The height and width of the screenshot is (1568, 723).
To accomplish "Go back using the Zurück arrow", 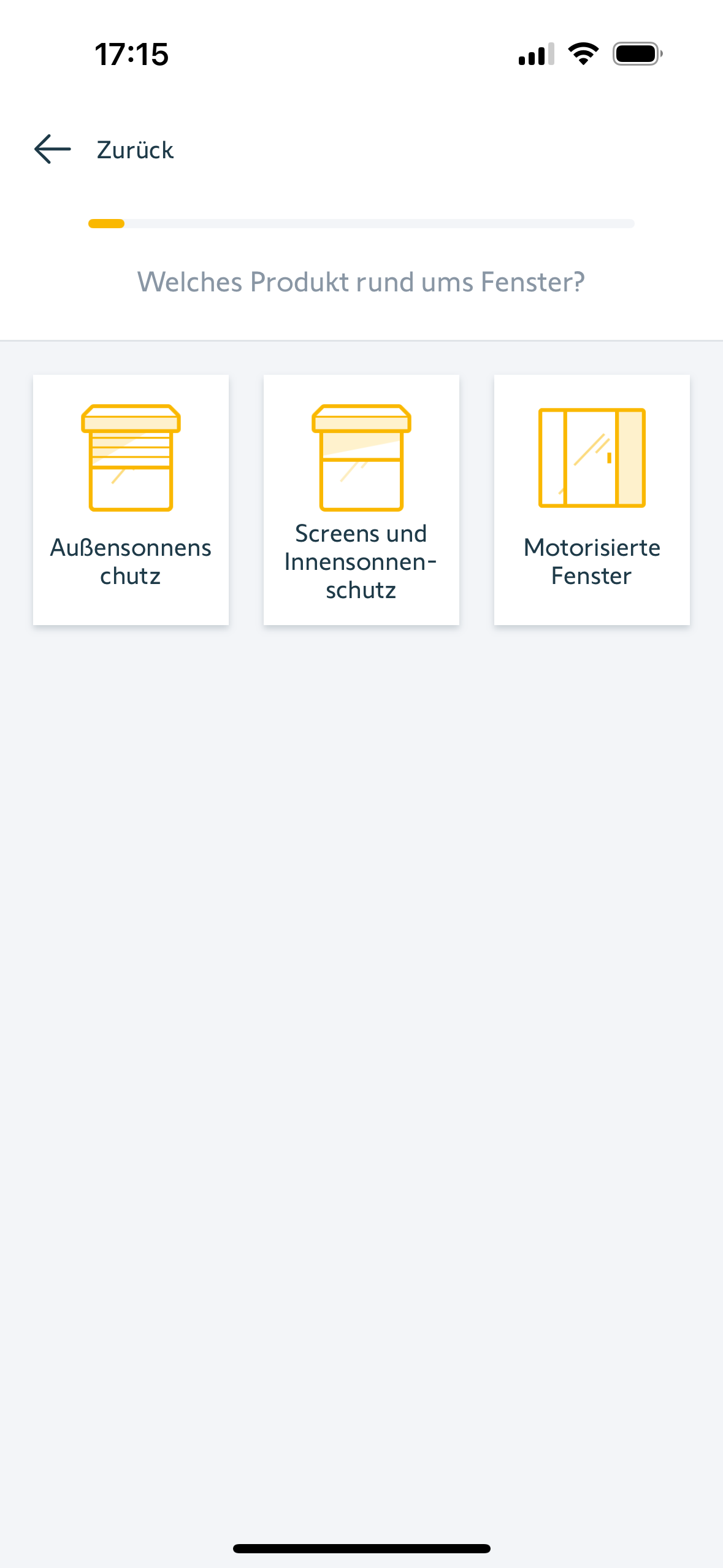I will click(53, 150).
